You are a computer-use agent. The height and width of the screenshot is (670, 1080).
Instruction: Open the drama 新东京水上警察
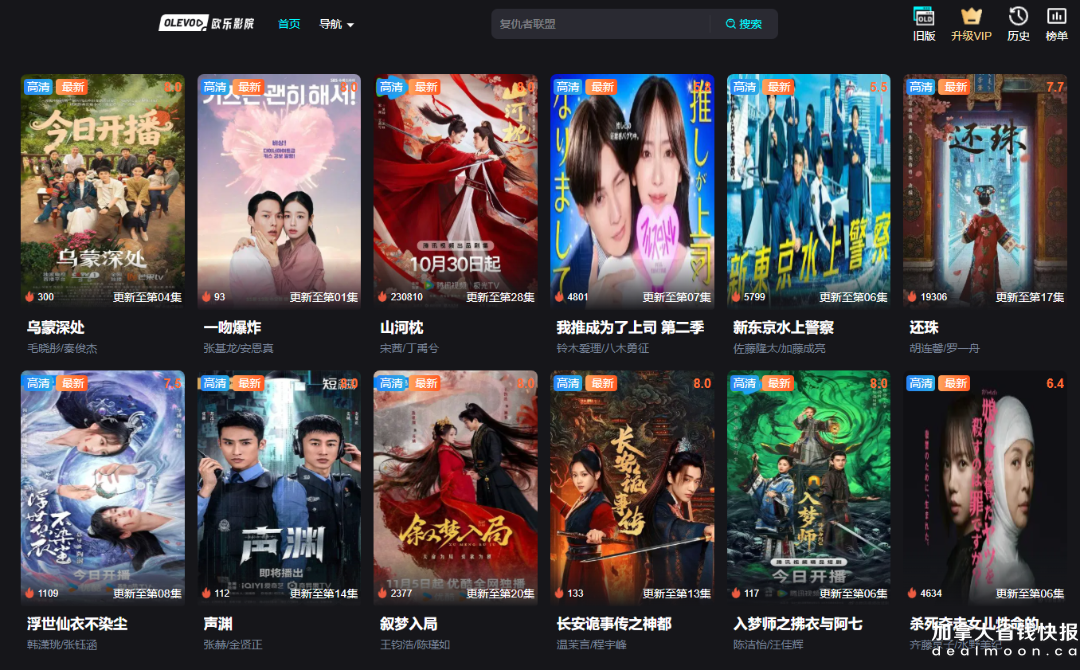[809, 190]
